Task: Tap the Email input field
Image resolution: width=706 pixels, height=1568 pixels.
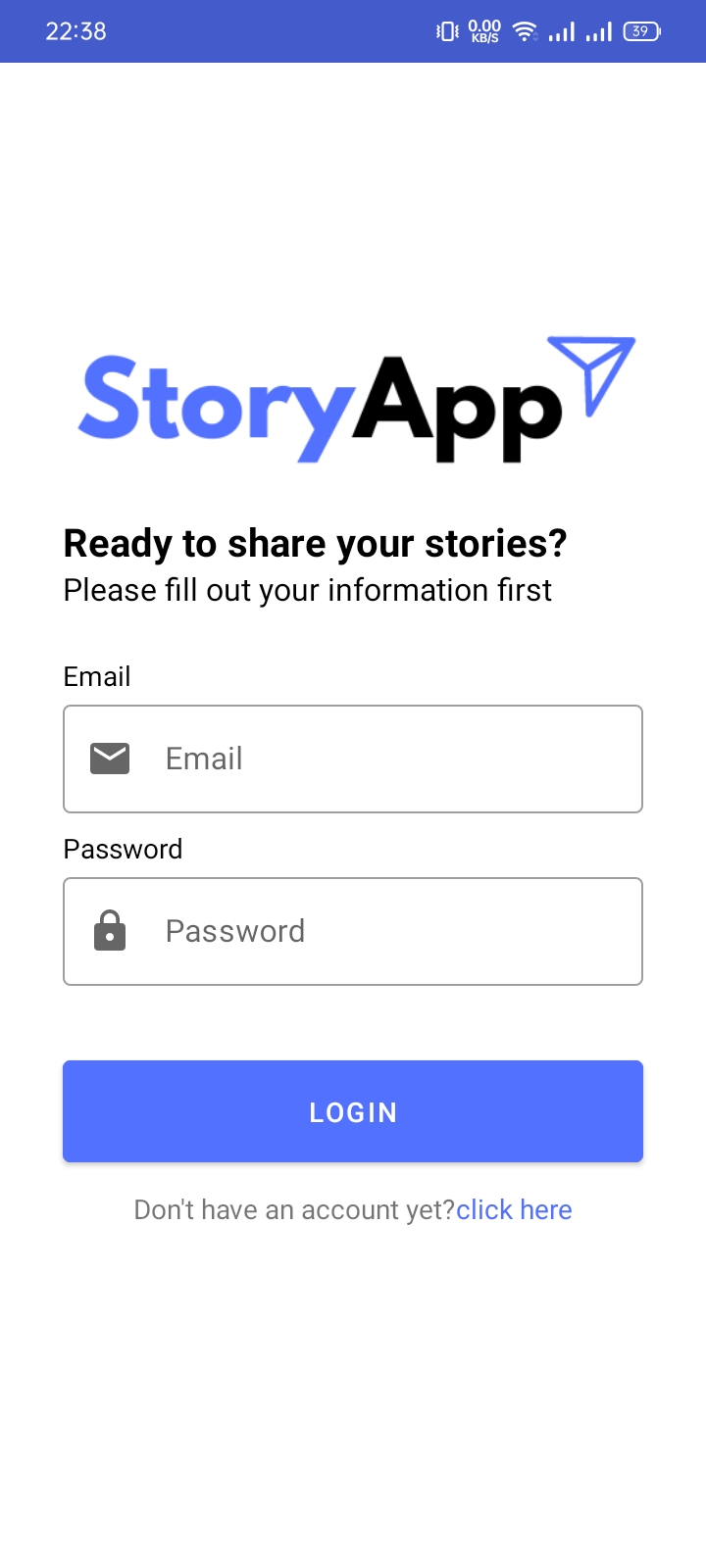Action: point(373,759)
